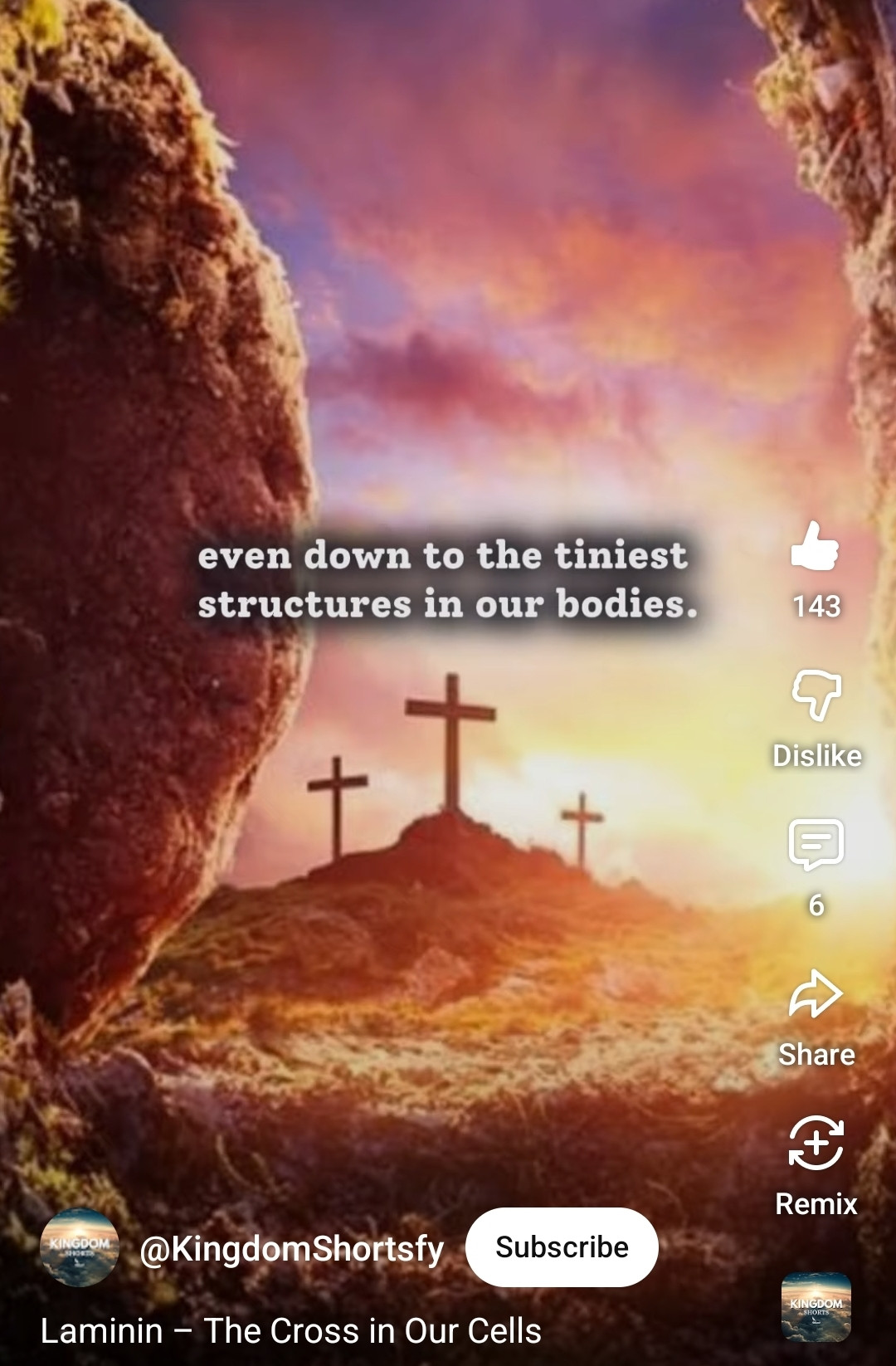Viewport: 896px width, 1366px height.
Task: Dislike this short video
Action: 816,695
